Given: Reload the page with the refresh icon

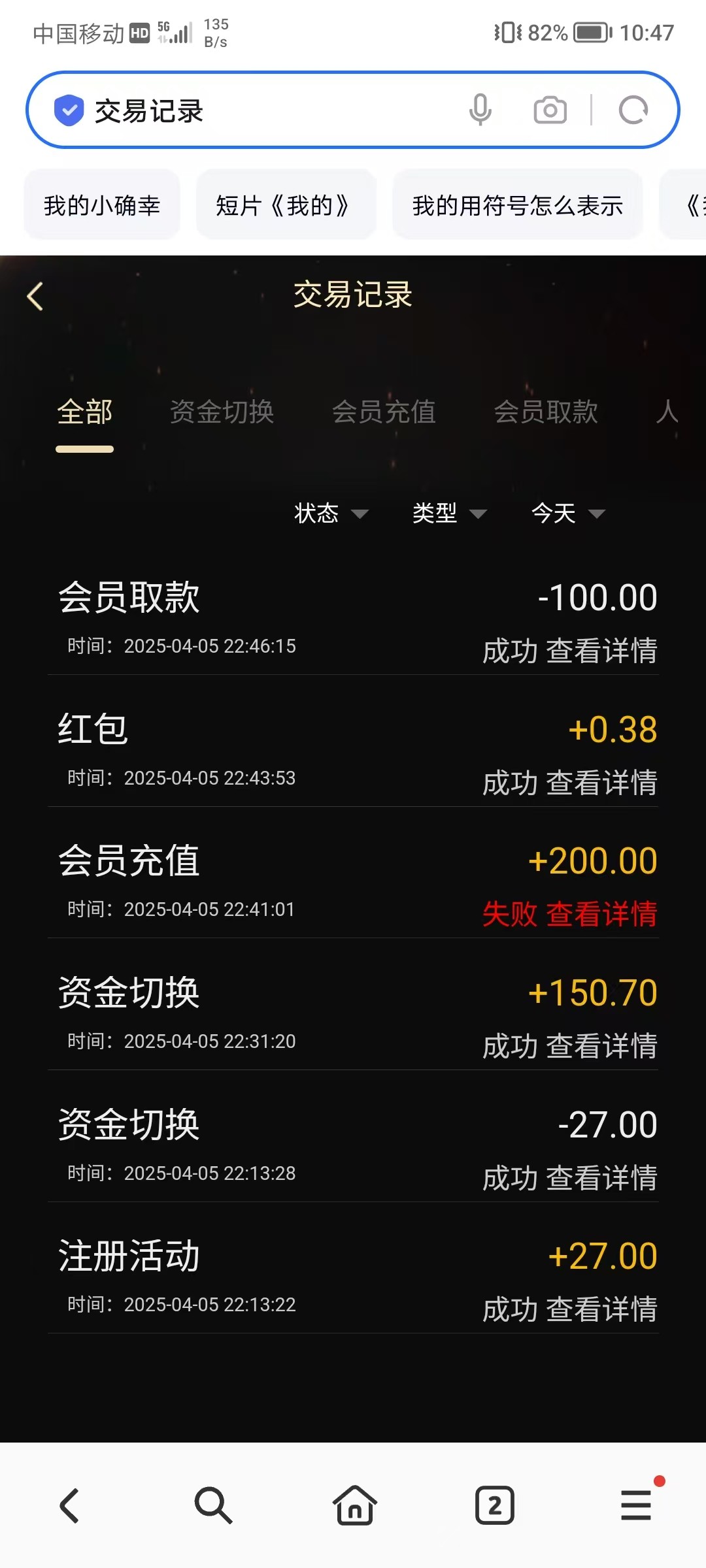Looking at the screenshot, I should click(633, 110).
